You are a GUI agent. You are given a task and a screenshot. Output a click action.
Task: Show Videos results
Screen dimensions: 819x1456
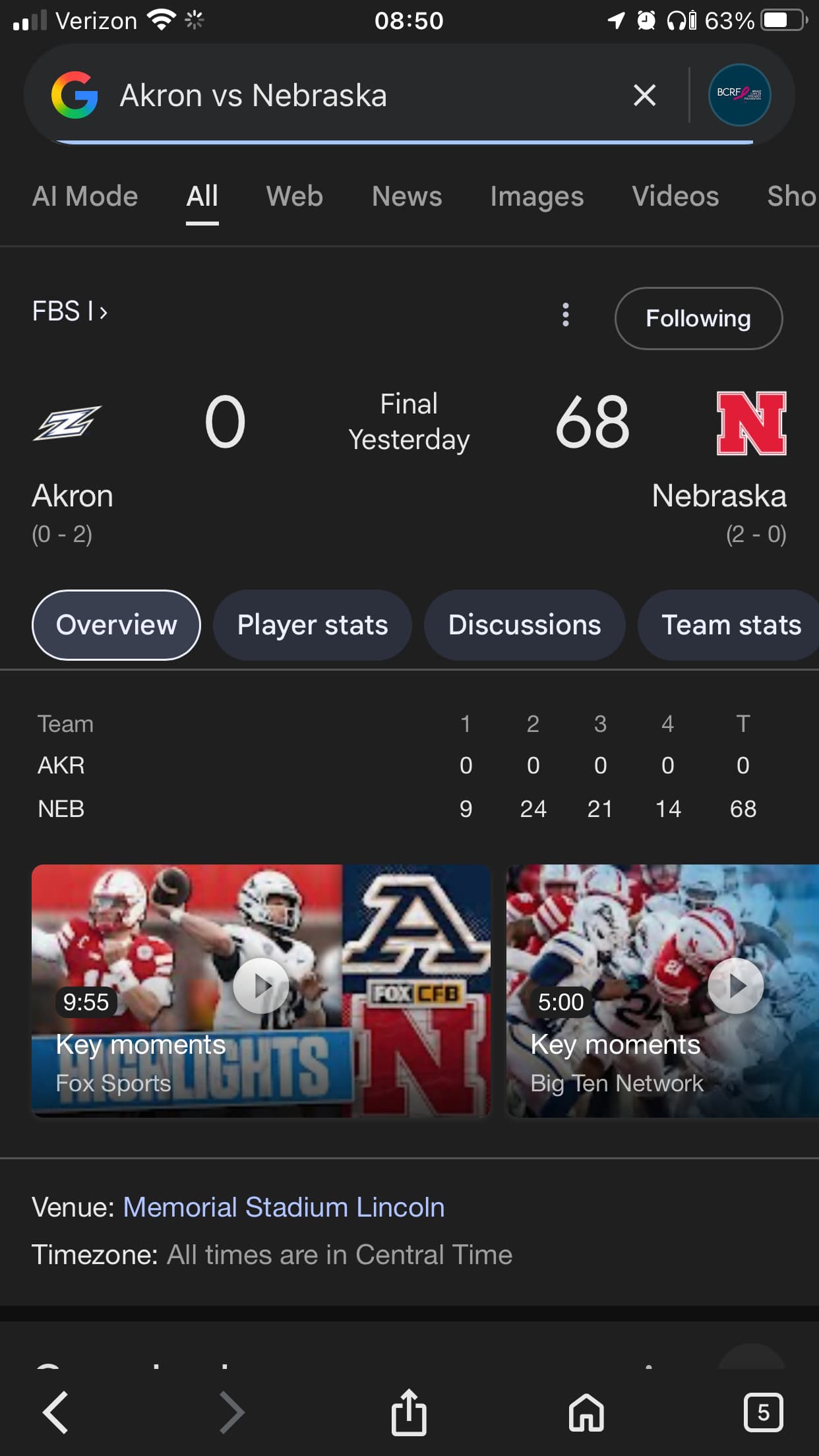(x=675, y=197)
